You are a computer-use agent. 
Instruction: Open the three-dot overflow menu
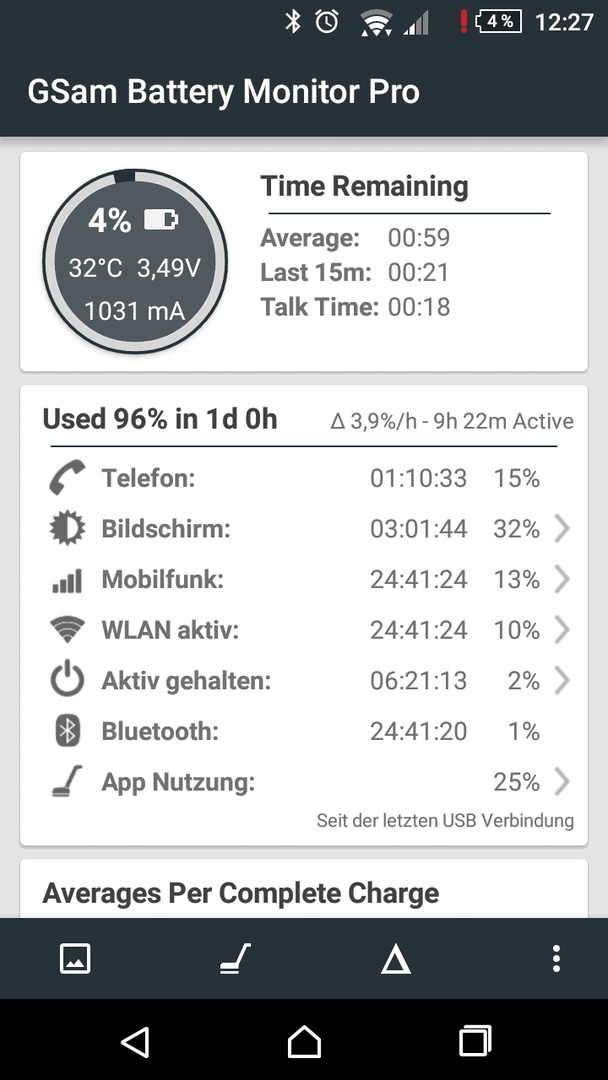pyautogui.click(x=556, y=958)
